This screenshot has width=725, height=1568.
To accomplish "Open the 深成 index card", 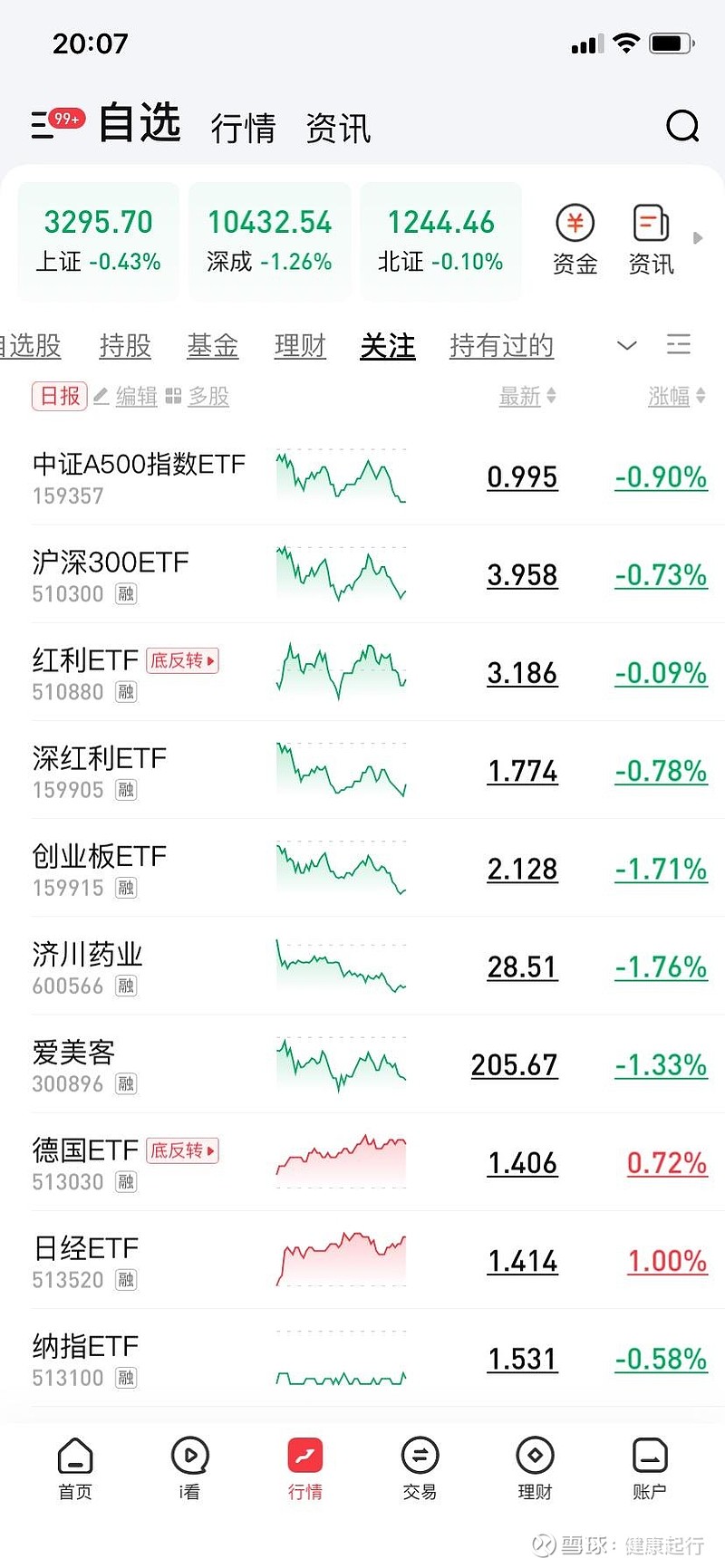I will pyautogui.click(x=269, y=240).
